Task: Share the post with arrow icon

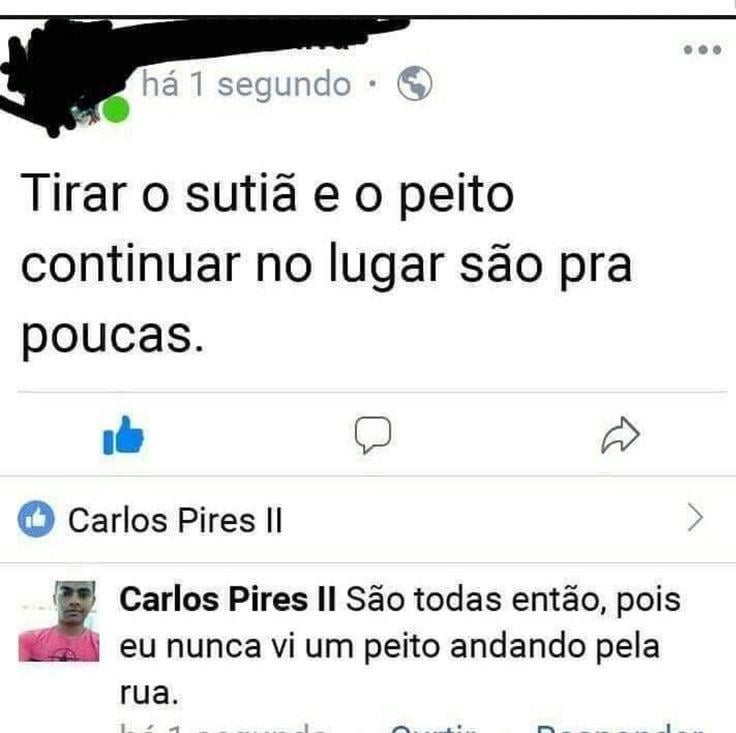Action: point(620,435)
